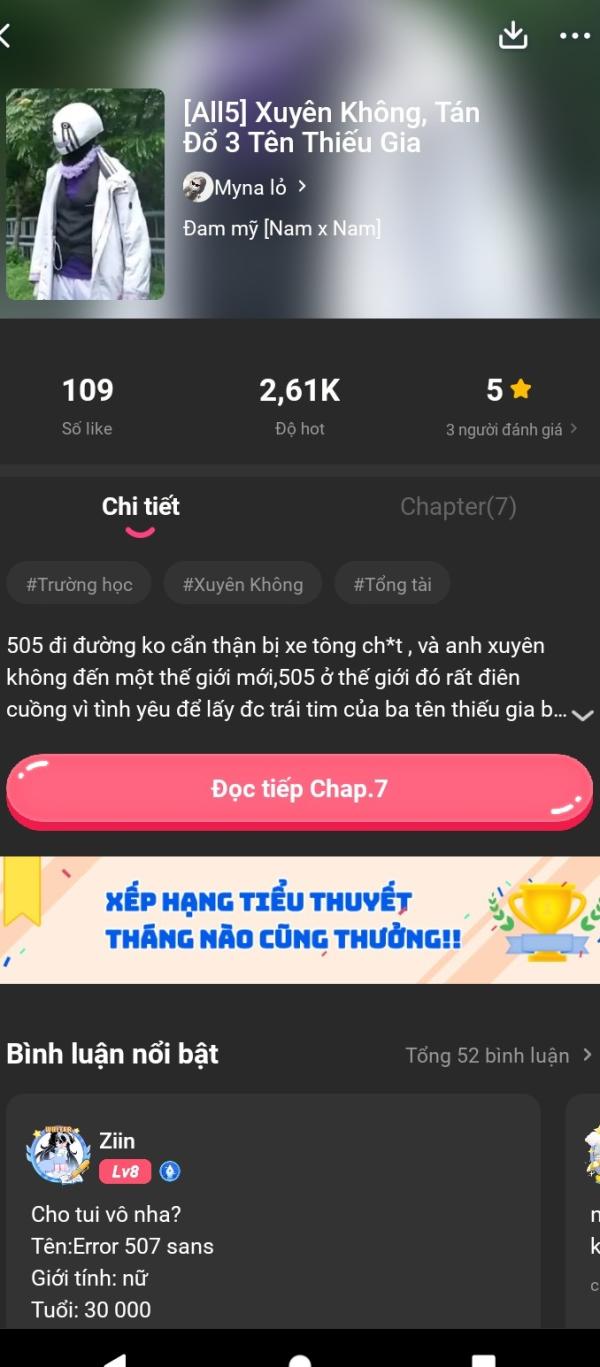Download the novel with the download icon
Screen dimensions: 600x1367
(x=513, y=35)
